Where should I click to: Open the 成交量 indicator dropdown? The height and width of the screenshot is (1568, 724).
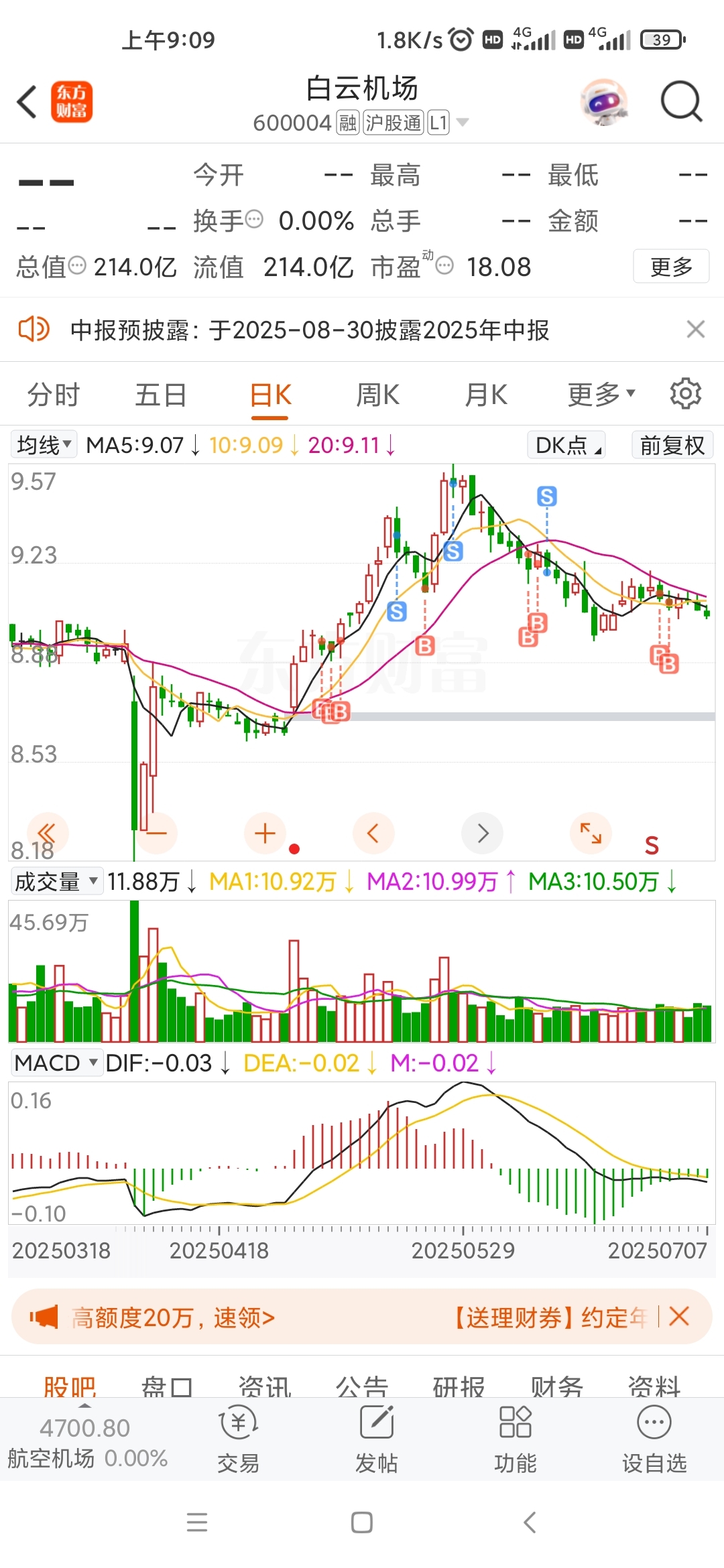(56, 881)
